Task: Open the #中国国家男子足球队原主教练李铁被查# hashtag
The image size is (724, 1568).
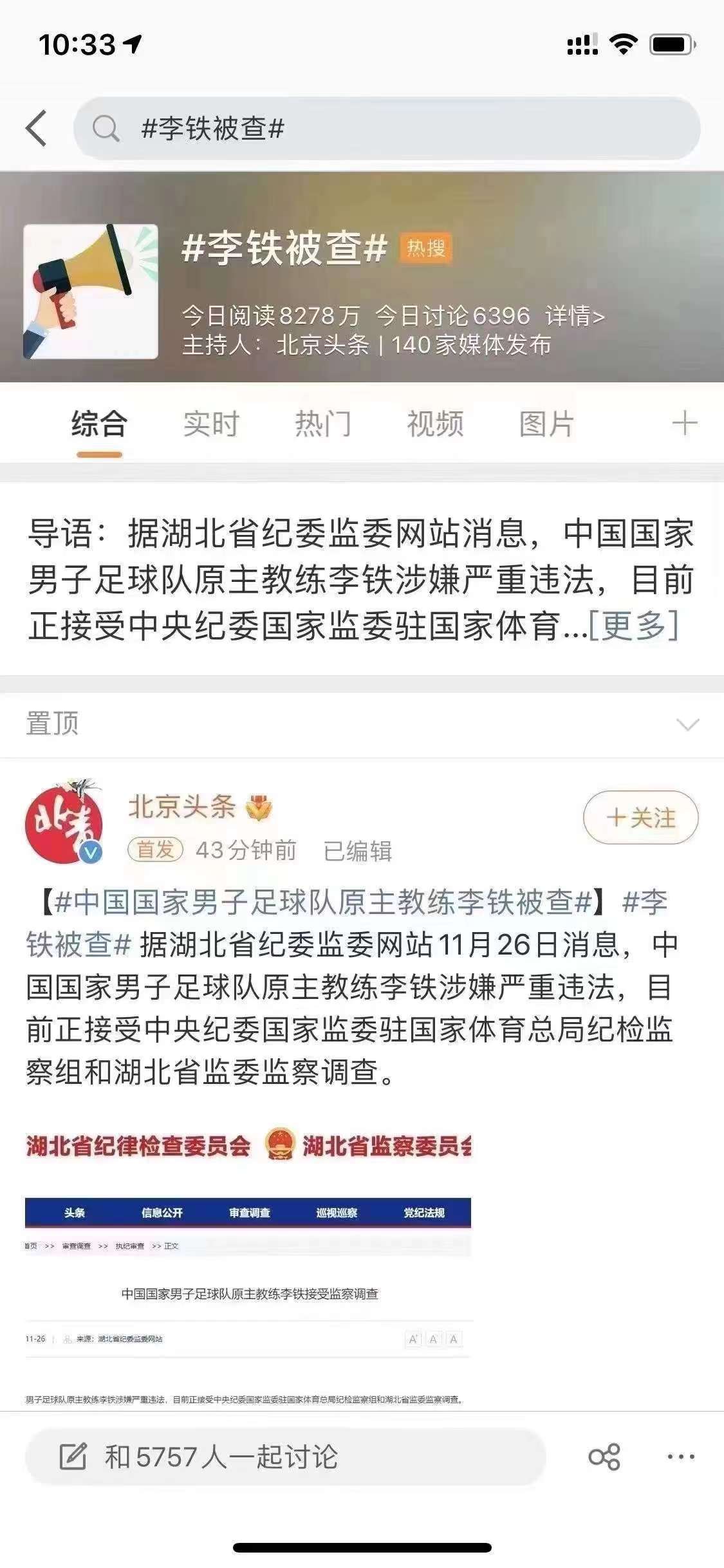Action: pos(322,902)
